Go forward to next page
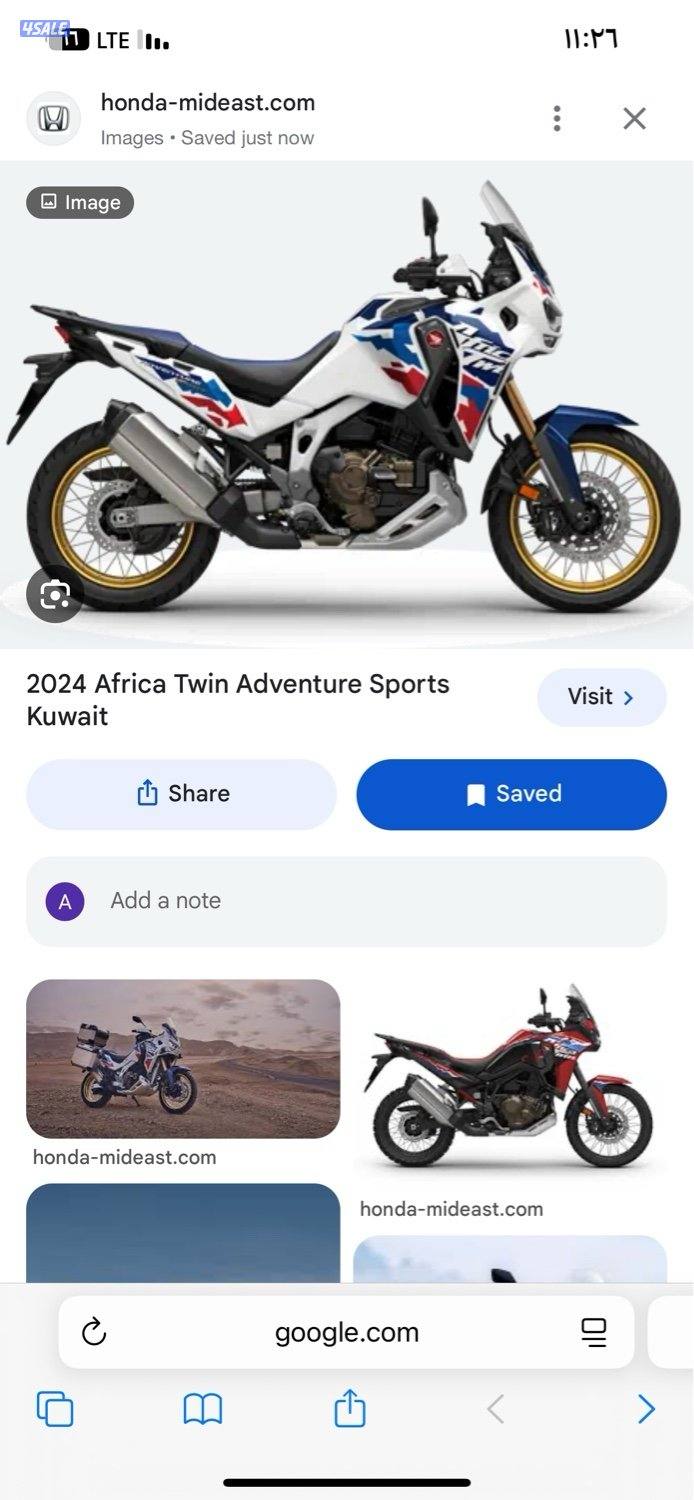The height and width of the screenshot is (1500, 694). [x=646, y=1409]
